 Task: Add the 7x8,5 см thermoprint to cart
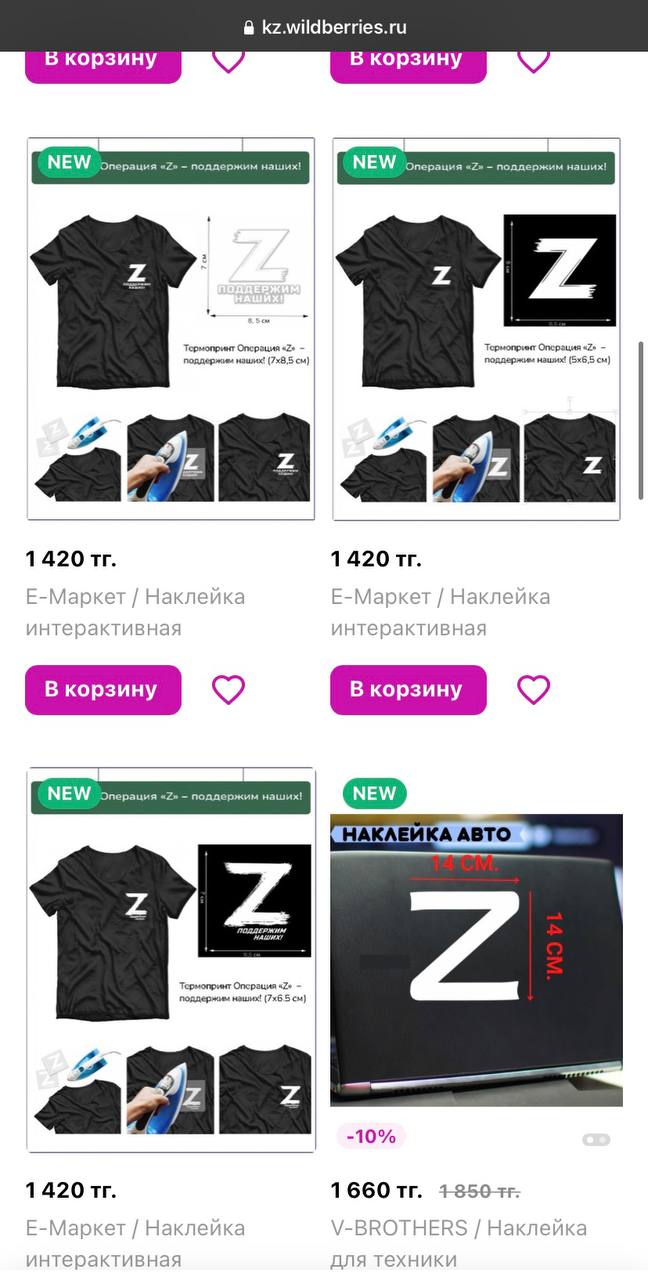[x=103, y=690]
